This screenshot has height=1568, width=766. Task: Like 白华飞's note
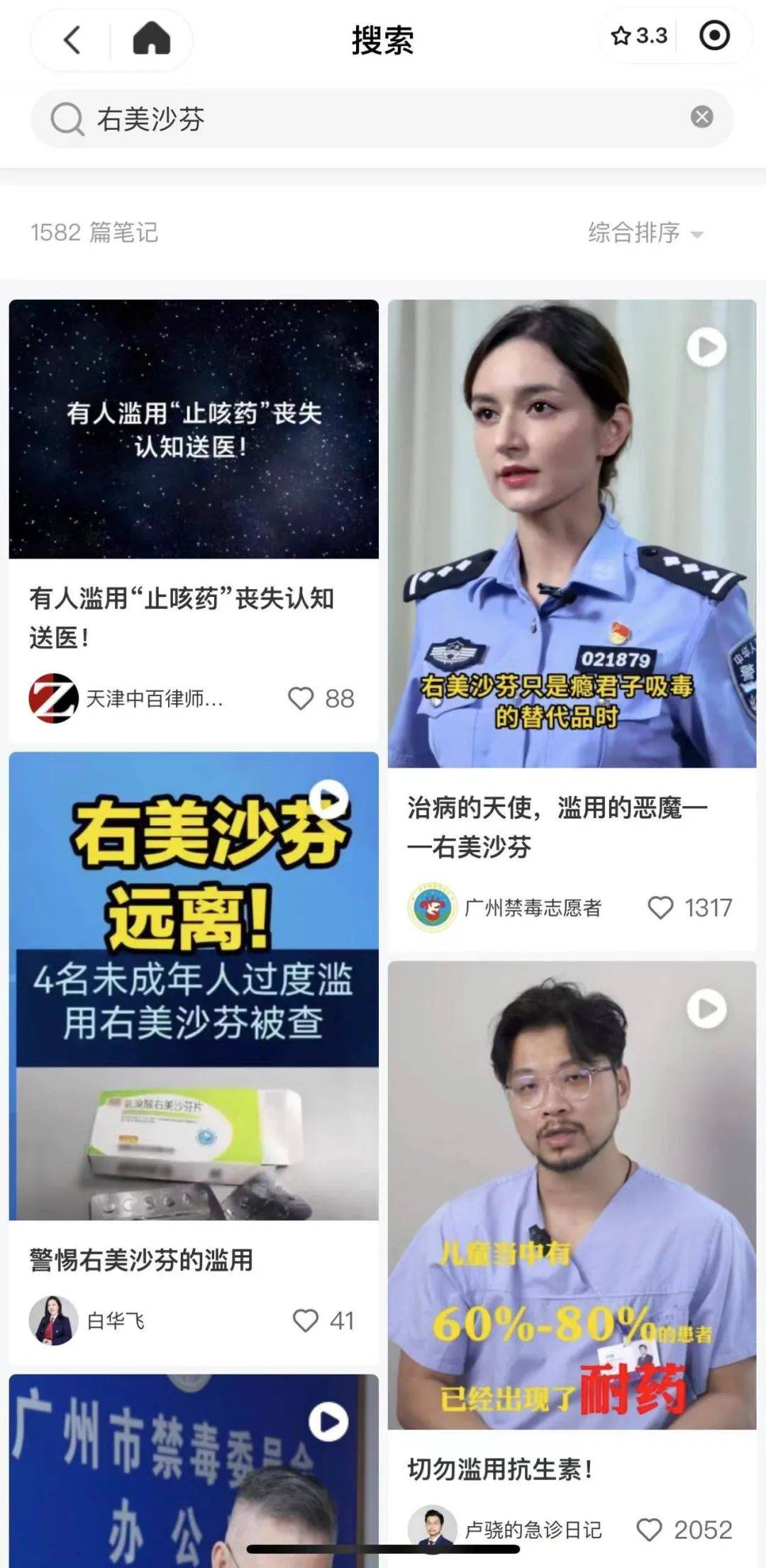coord(306,1320)
